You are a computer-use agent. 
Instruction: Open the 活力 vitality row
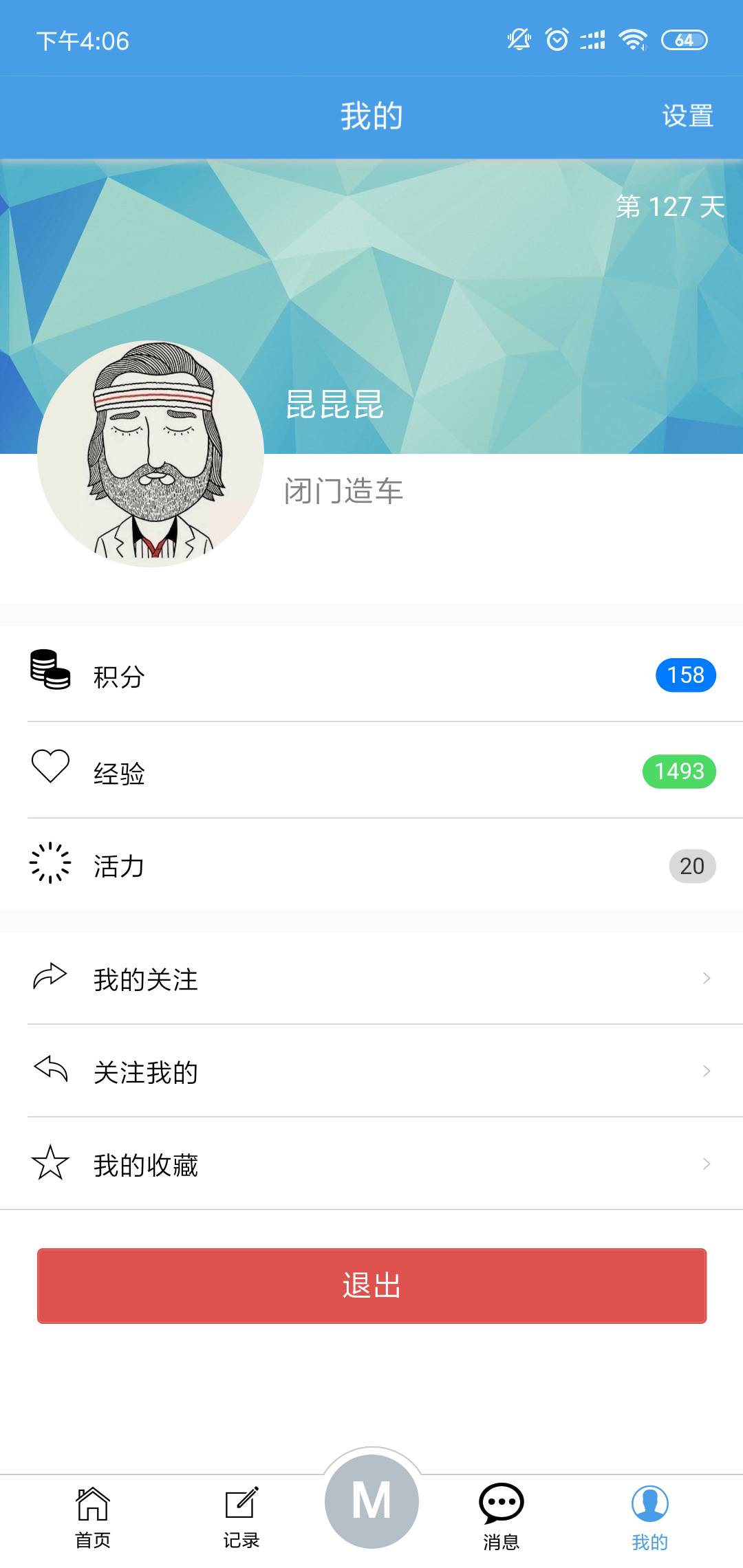(x=371, y=866)
